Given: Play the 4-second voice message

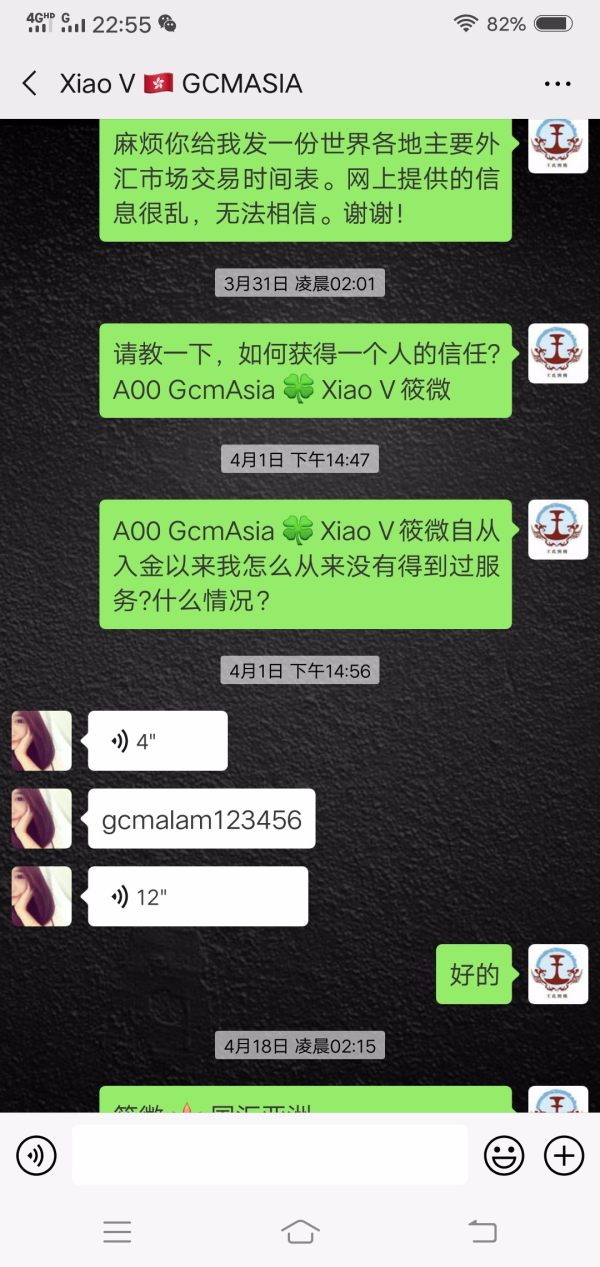Looking at the screenshot, I should 157,741.
